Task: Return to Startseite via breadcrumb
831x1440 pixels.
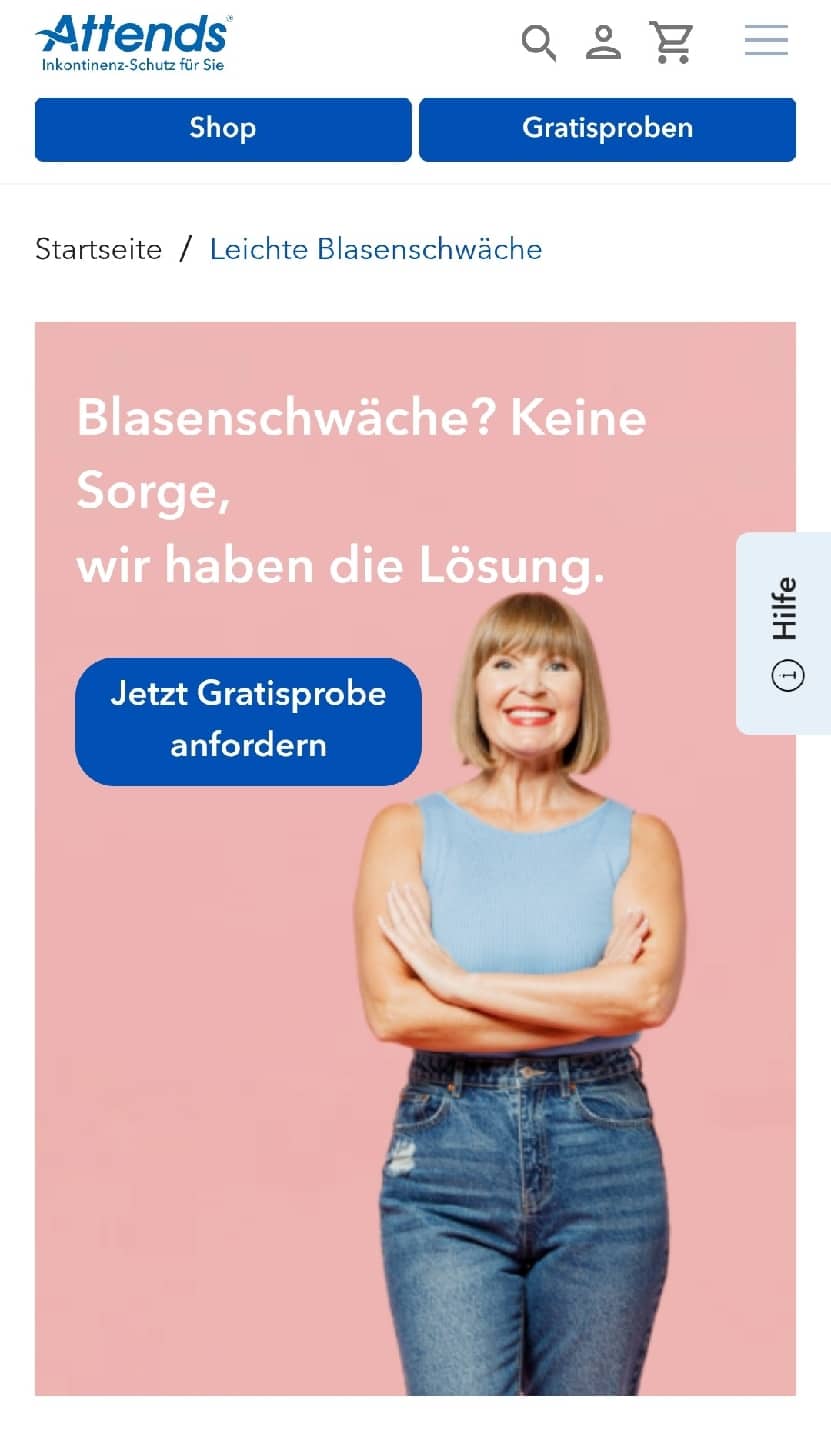Action: [98, 249]
